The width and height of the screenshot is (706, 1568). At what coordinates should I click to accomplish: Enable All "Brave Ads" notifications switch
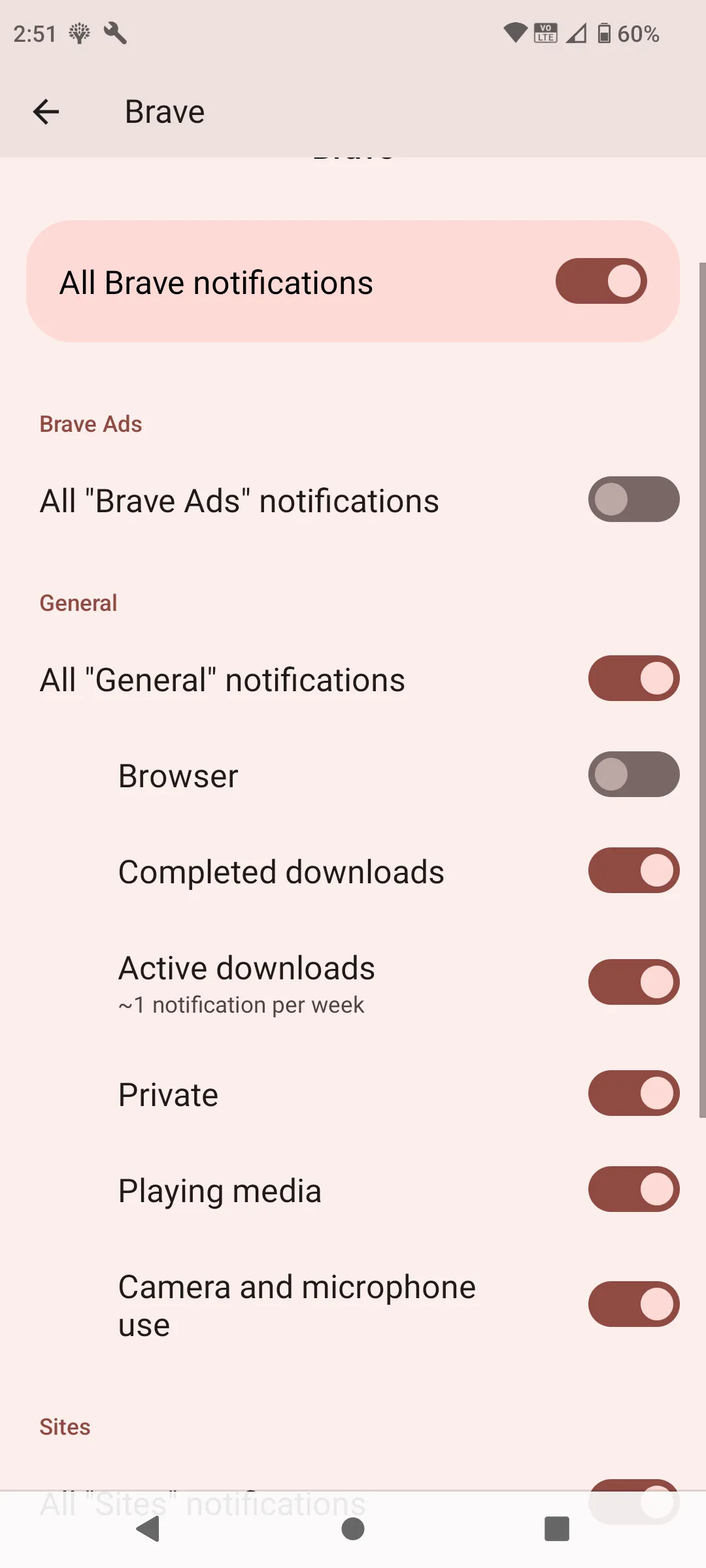633,499
